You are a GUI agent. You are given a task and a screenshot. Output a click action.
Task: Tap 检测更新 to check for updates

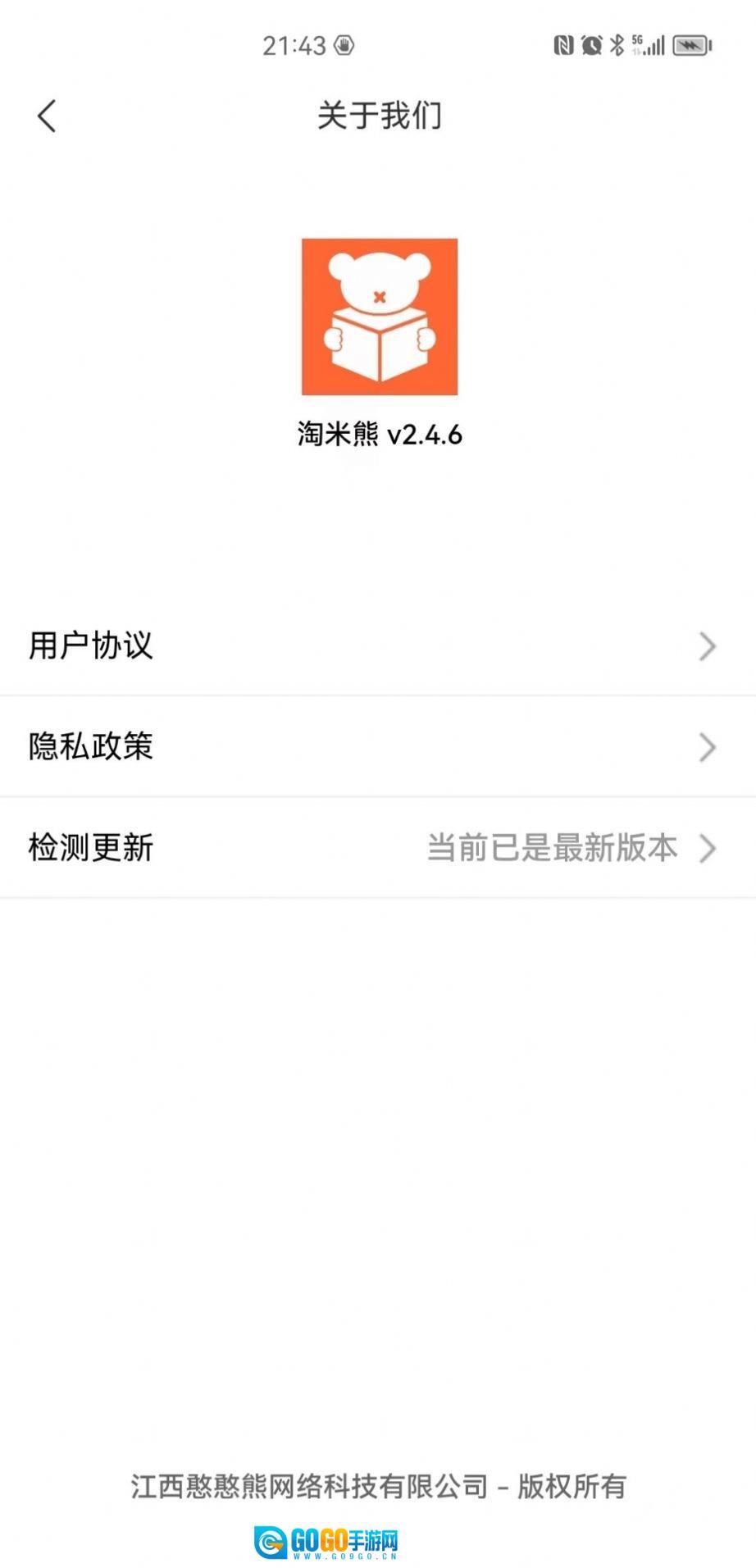click(x=377, y=848)
